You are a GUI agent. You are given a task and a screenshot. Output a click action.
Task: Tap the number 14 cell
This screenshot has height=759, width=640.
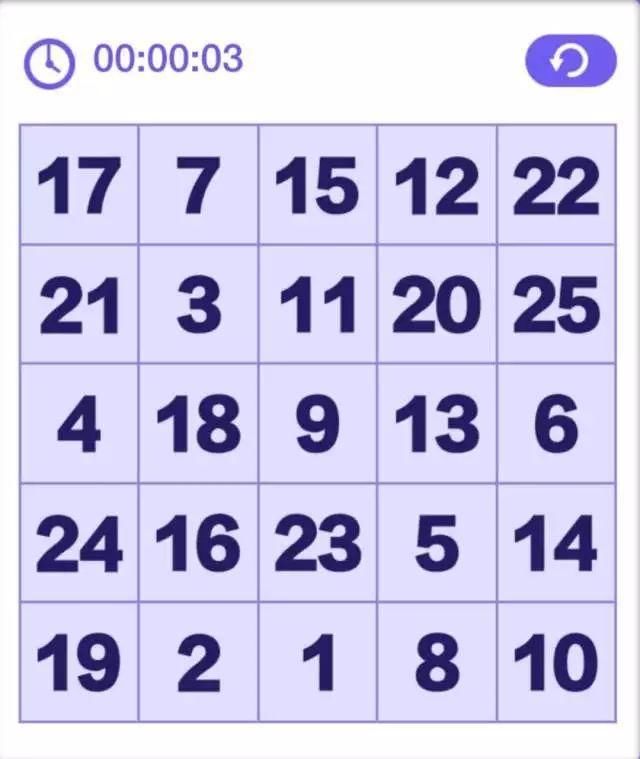click(556, 543)
